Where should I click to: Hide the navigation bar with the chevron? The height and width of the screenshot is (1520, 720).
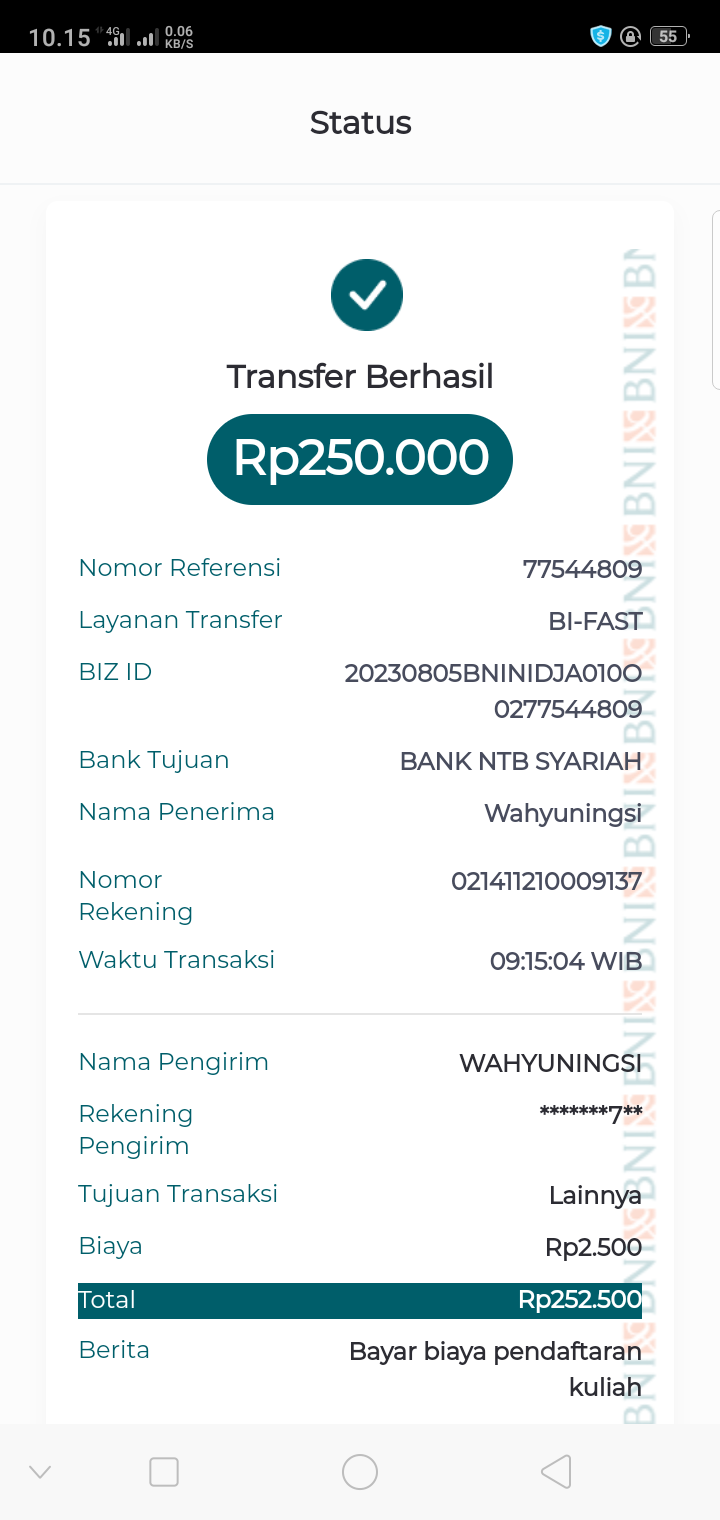coord(40,1471)
